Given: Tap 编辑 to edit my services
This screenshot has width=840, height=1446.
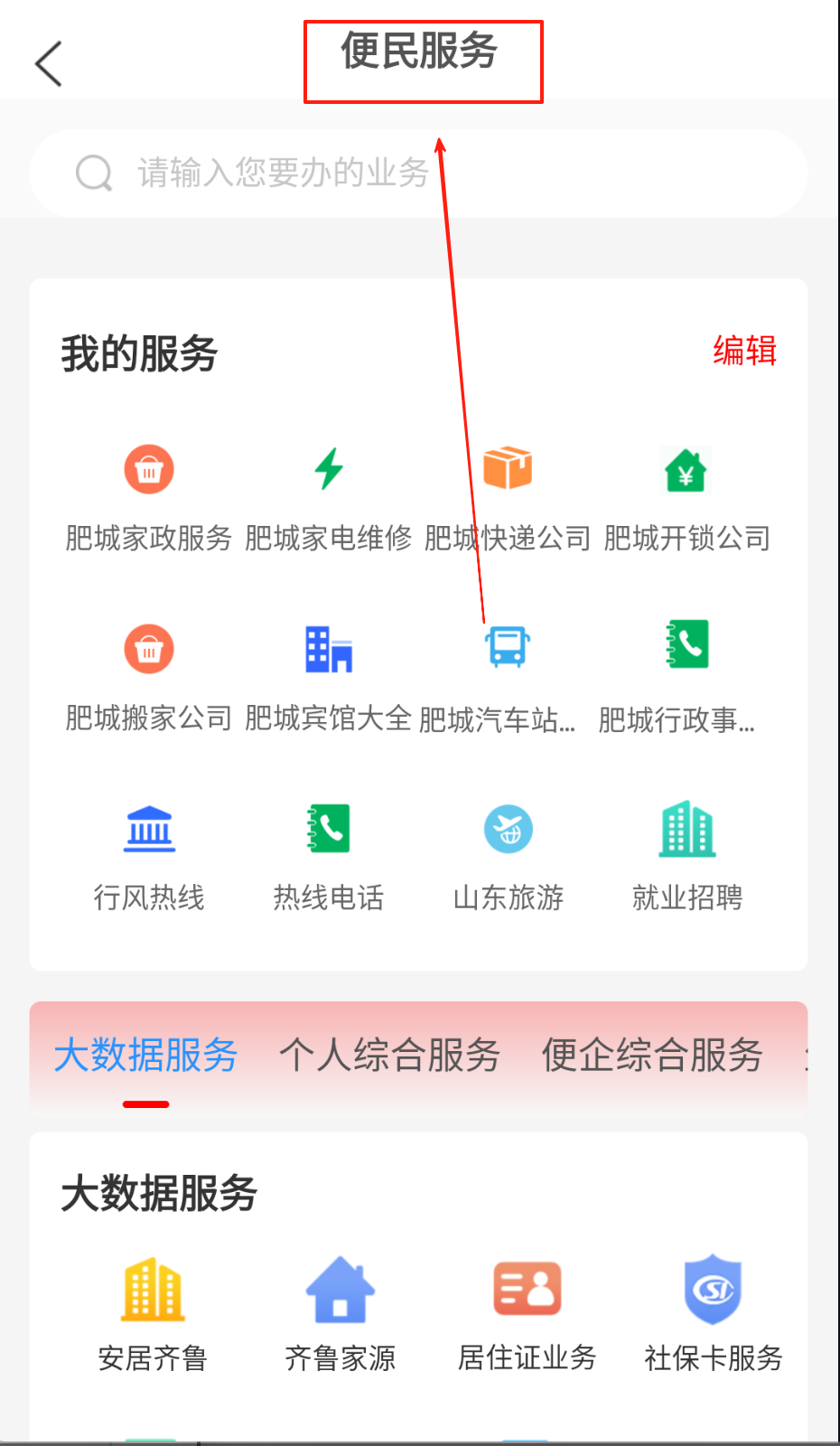Looking at the screenshot, I should [x=744, y=351].
